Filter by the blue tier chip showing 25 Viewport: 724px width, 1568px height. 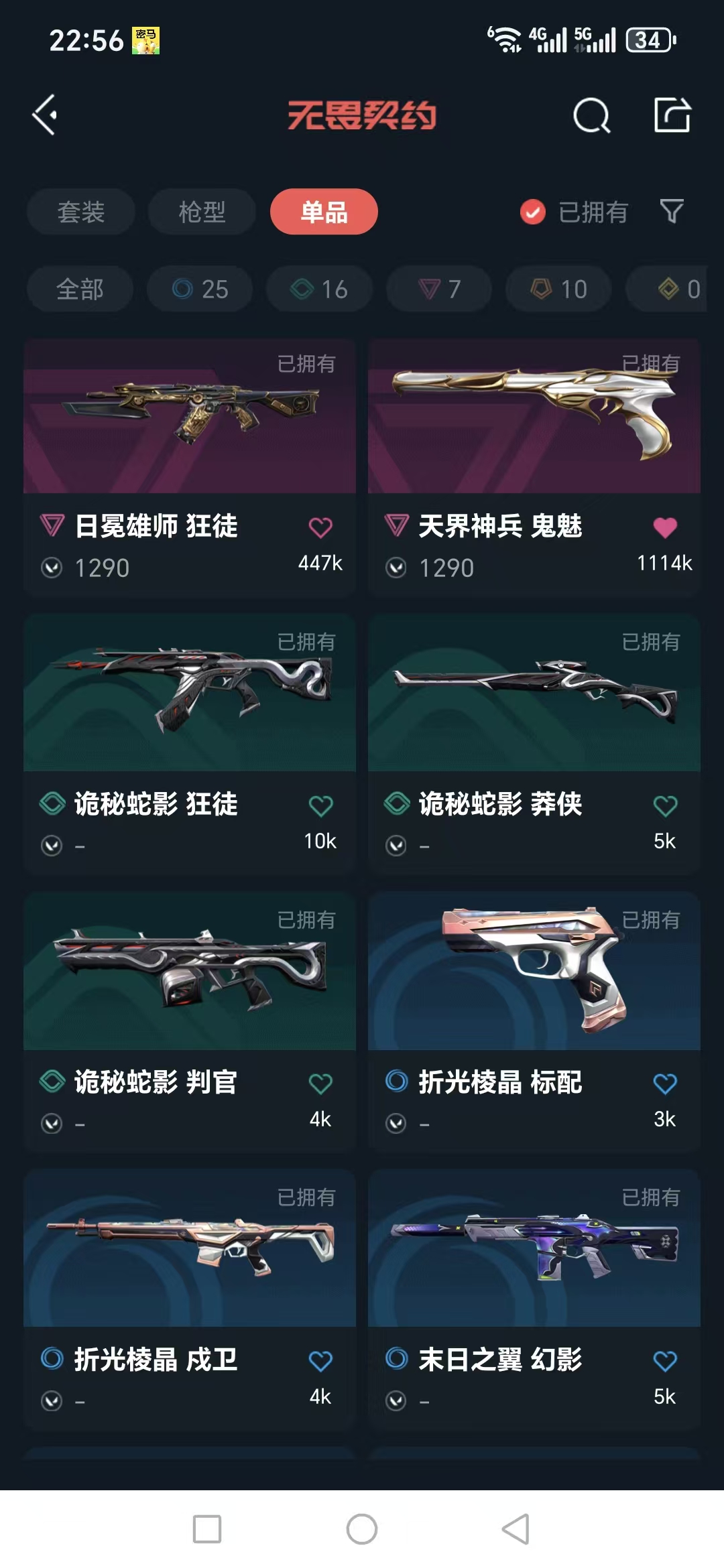[x=200, y=289]
